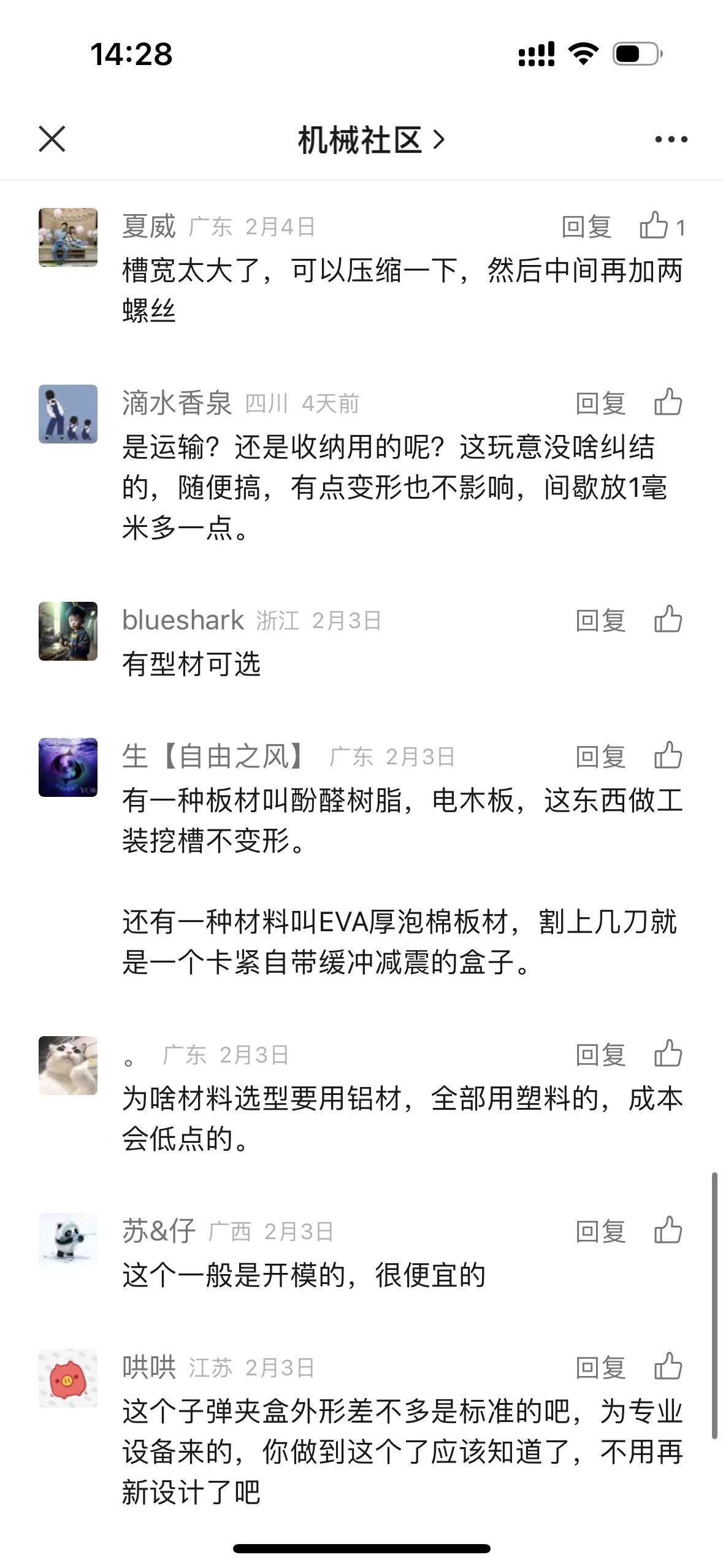Reply to blueshark's comment
This screenshot has width=723, height=1568.
600,621
